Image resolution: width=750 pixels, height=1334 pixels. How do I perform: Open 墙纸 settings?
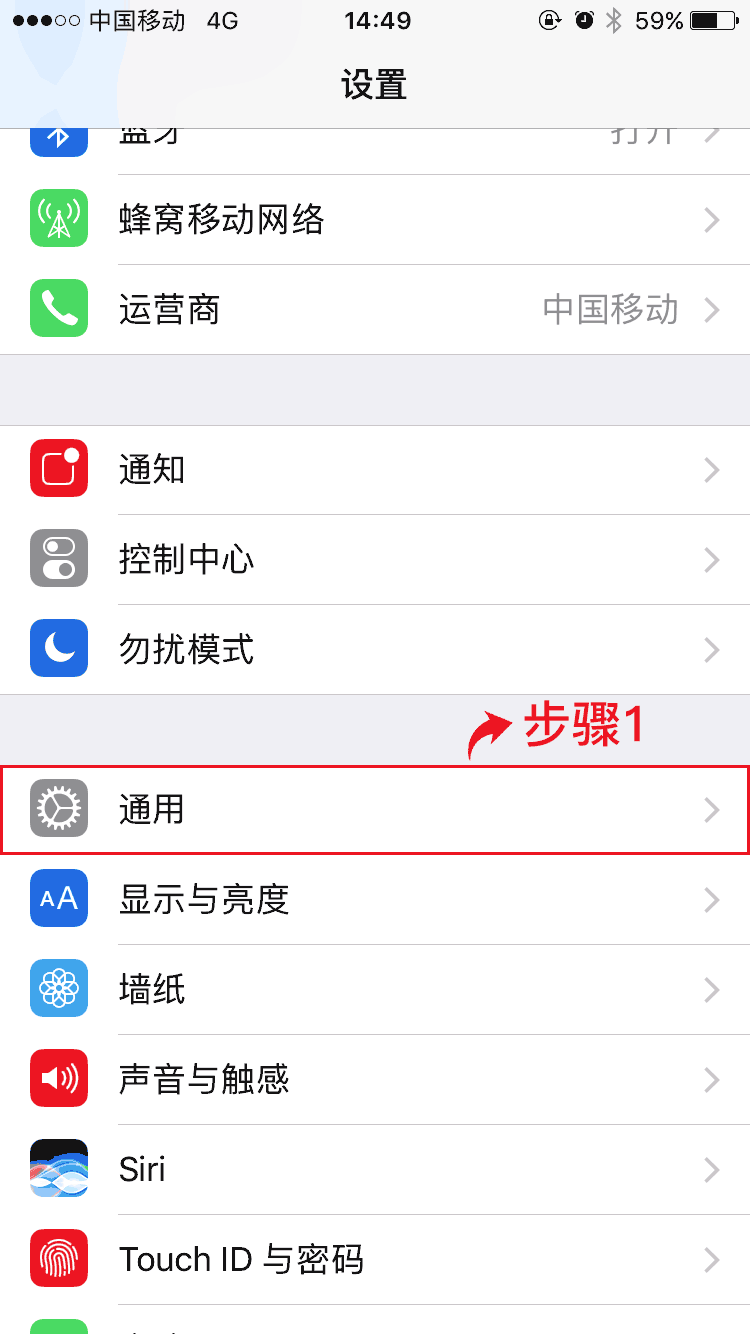click(375, 990)
